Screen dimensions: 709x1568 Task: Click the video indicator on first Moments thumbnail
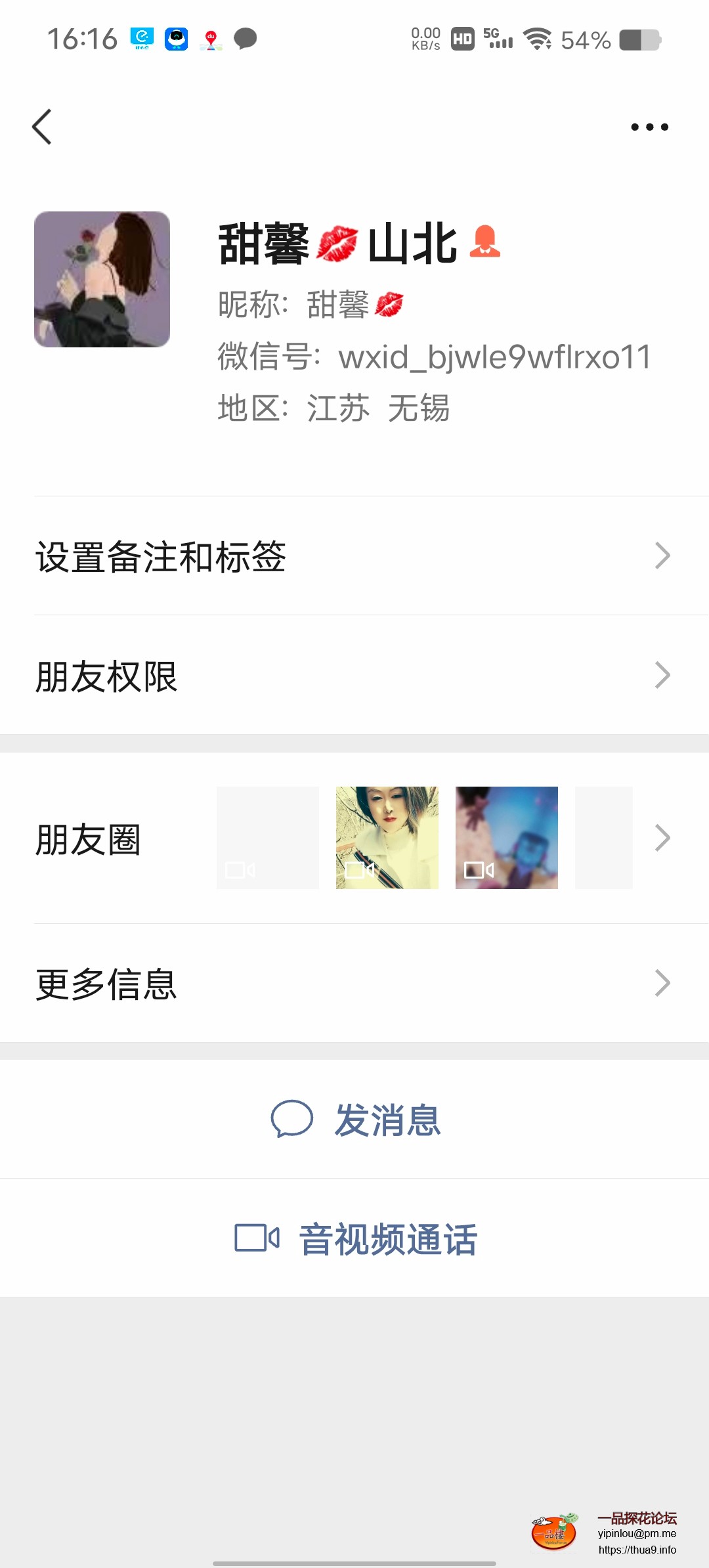pos(239,871)
